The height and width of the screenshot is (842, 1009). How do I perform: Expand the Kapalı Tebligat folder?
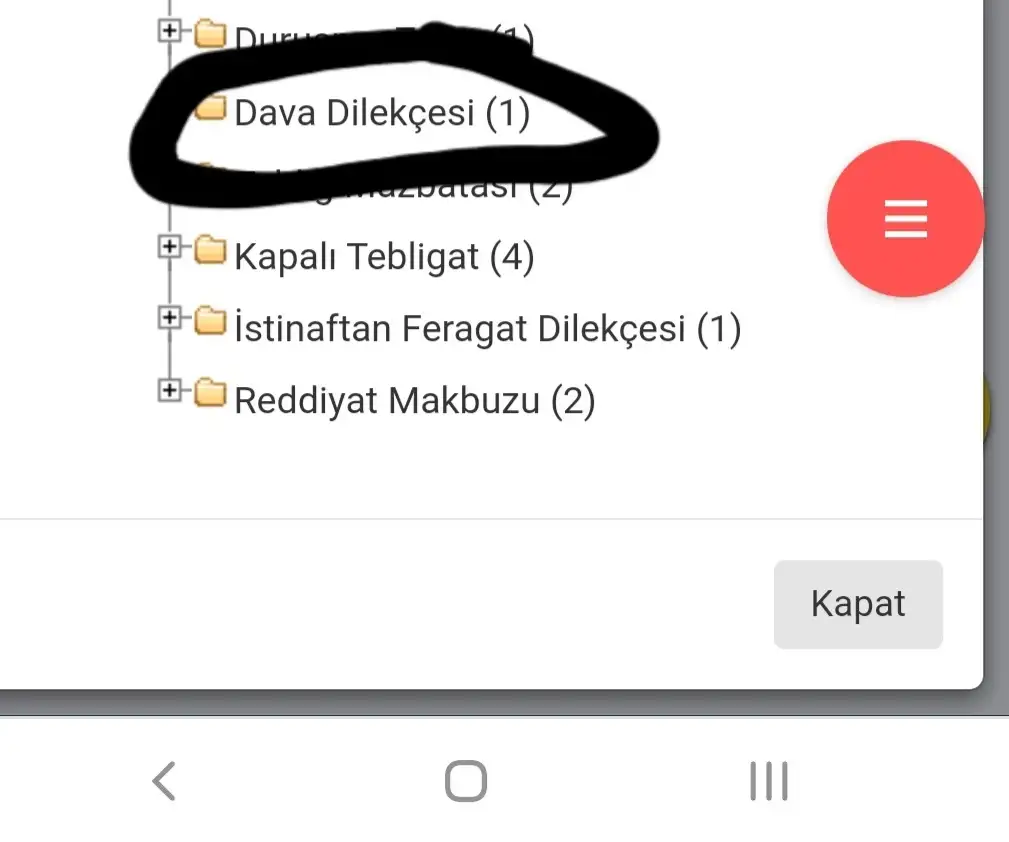click(169, 246)
